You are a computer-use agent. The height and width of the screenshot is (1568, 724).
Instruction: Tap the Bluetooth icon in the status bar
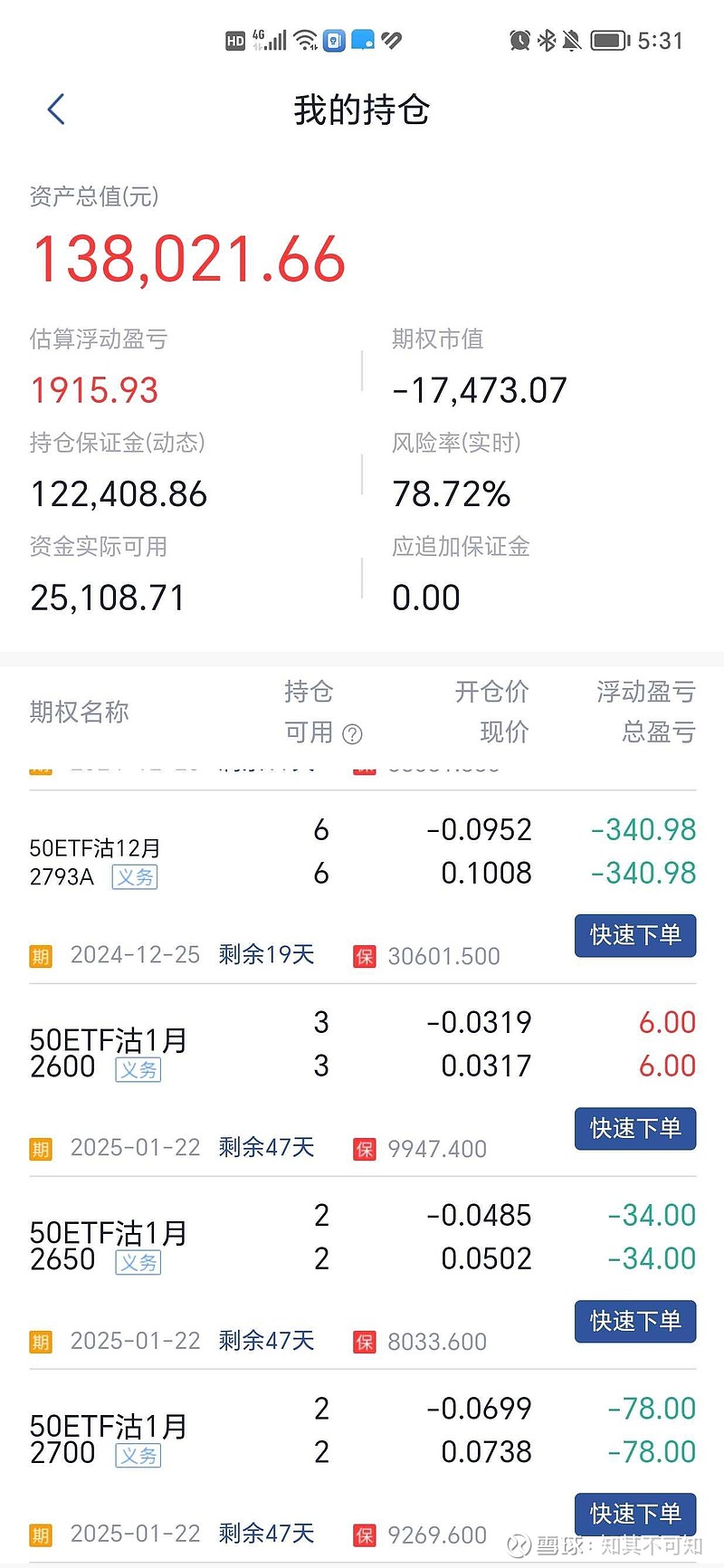tap(548, 40)
